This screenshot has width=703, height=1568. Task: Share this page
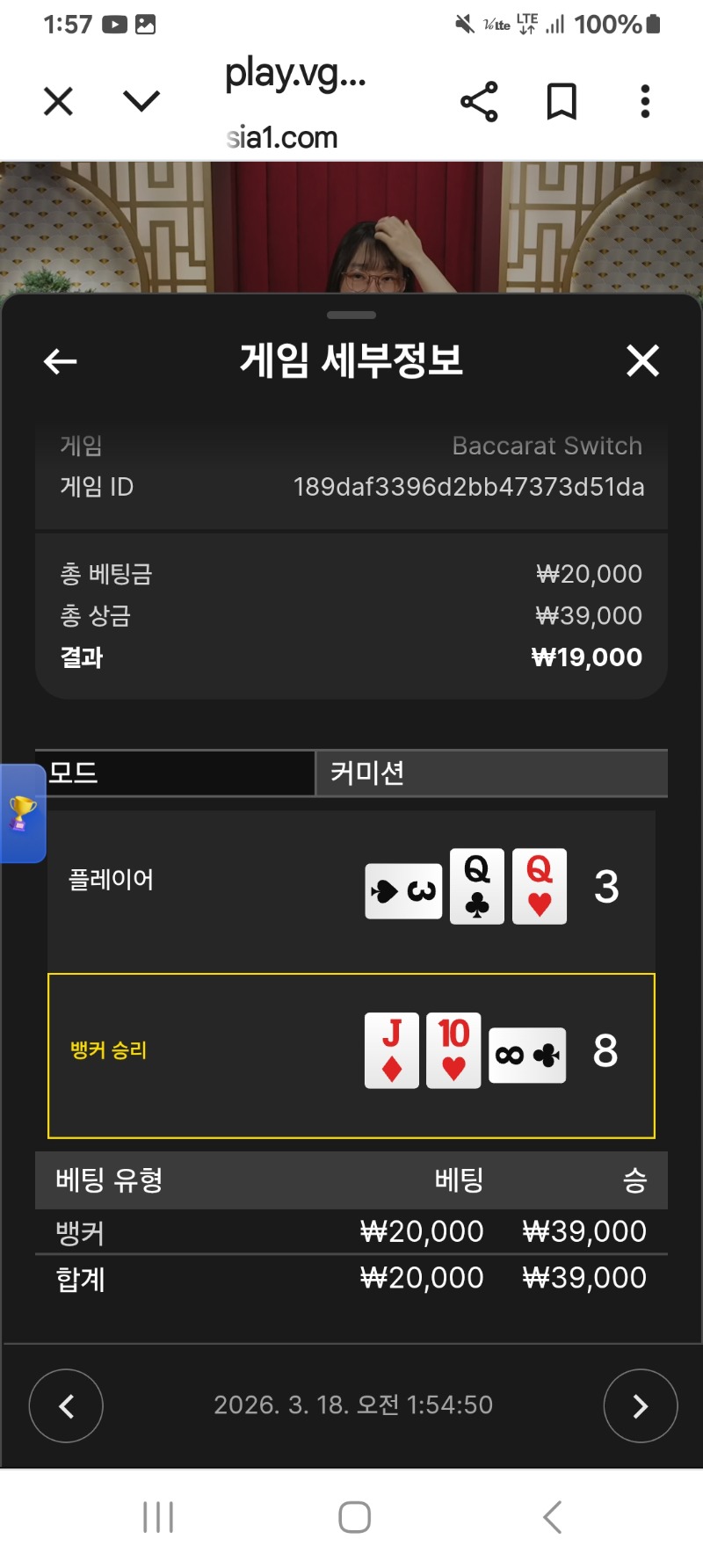pyautogui.click(x=479, y=102)
